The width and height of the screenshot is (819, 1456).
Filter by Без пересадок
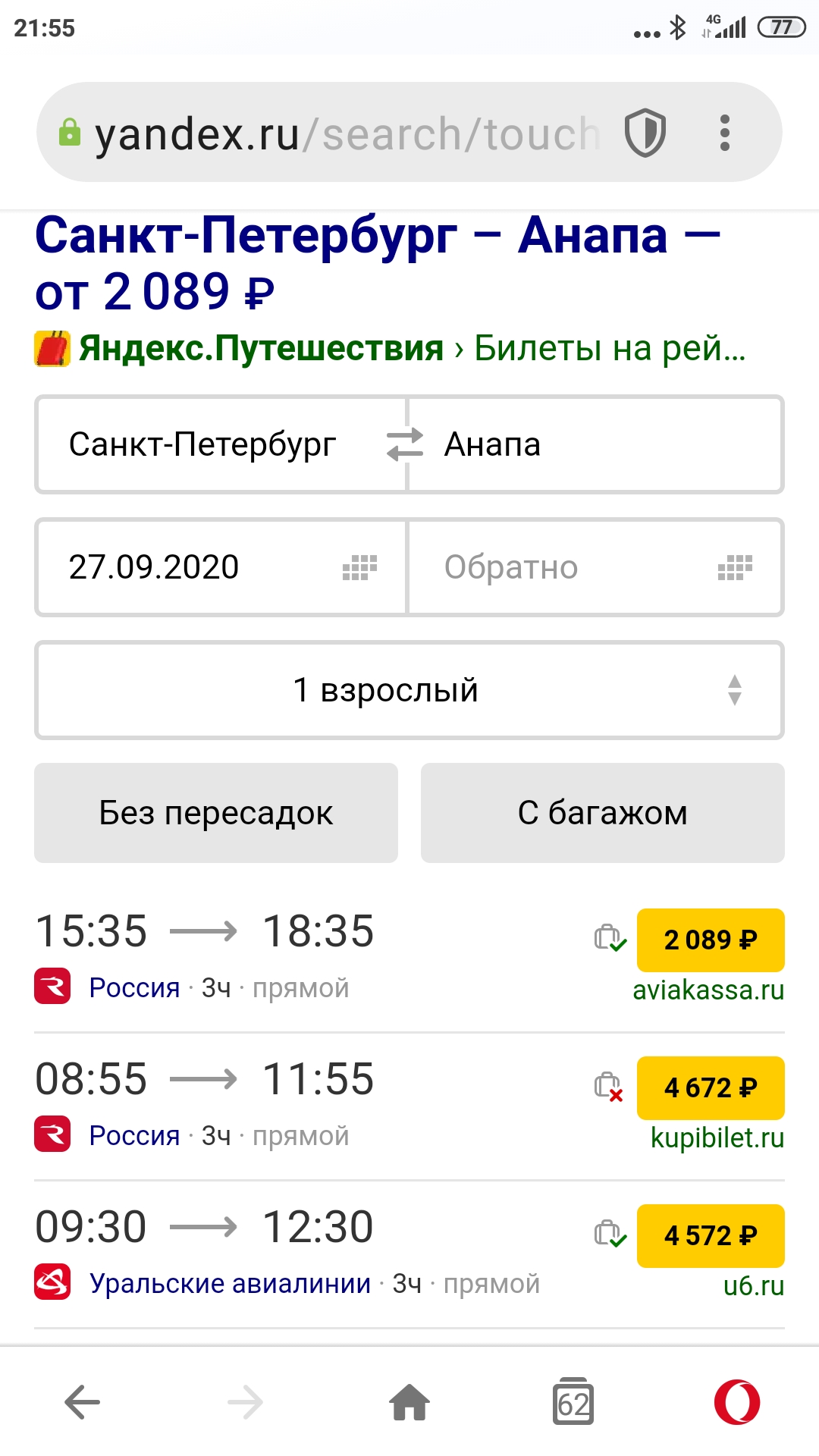coord(216,813)
